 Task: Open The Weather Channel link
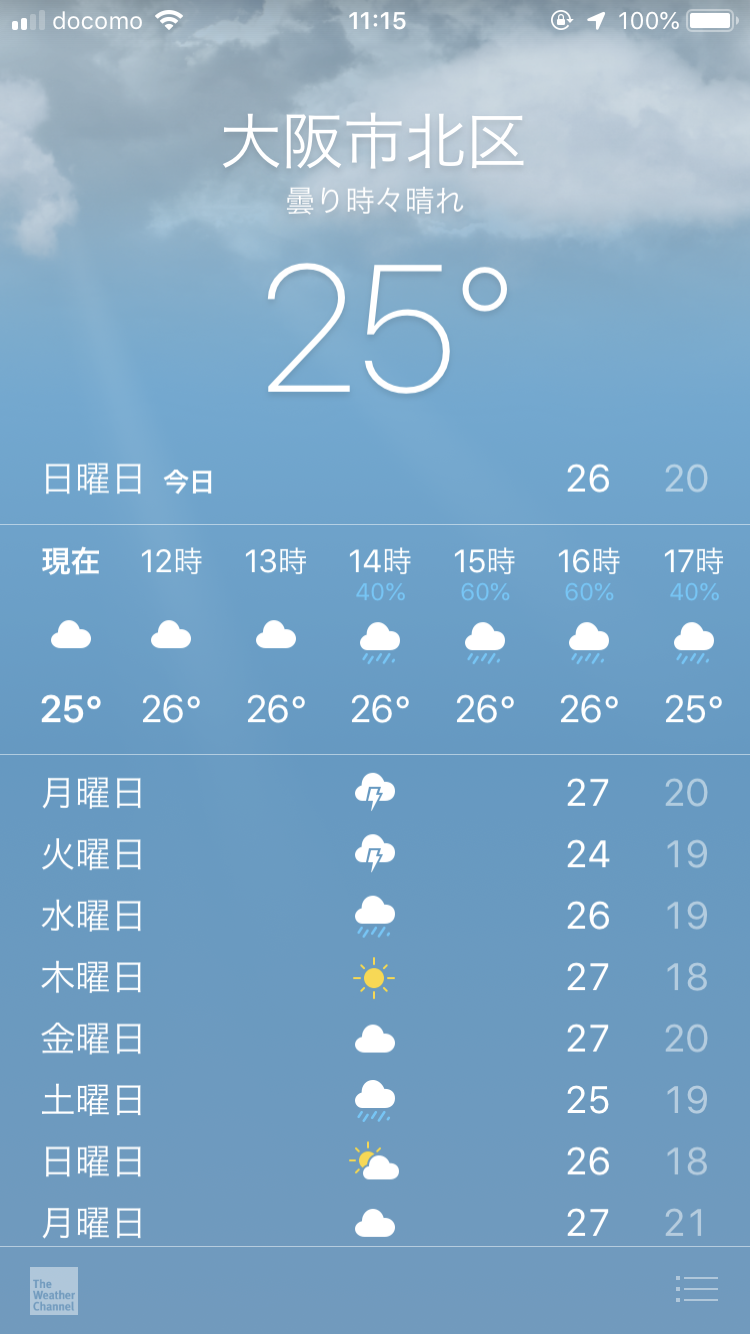point(54,1291)
